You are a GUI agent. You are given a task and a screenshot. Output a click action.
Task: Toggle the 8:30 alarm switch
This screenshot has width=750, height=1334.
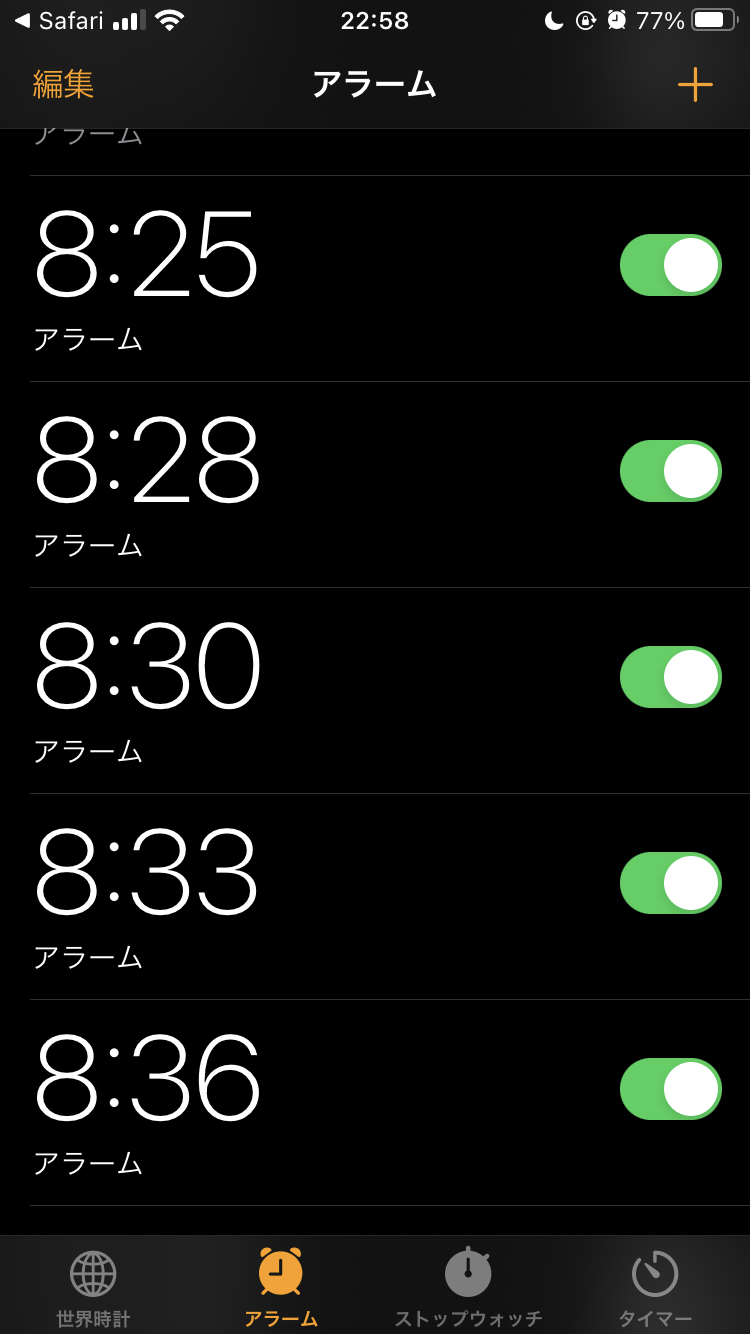(670, 677)
